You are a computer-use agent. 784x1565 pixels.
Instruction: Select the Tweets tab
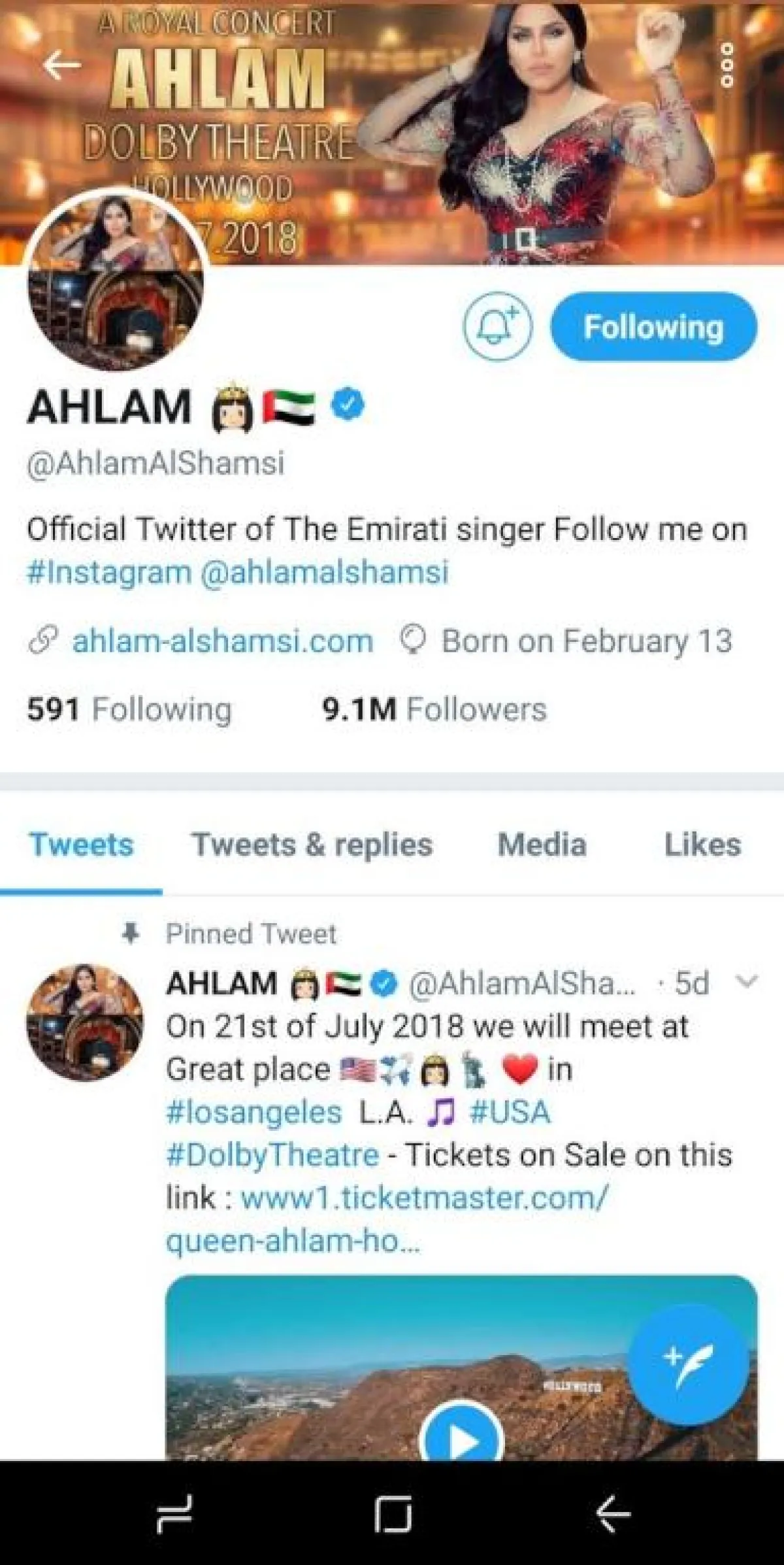[81, 845]
